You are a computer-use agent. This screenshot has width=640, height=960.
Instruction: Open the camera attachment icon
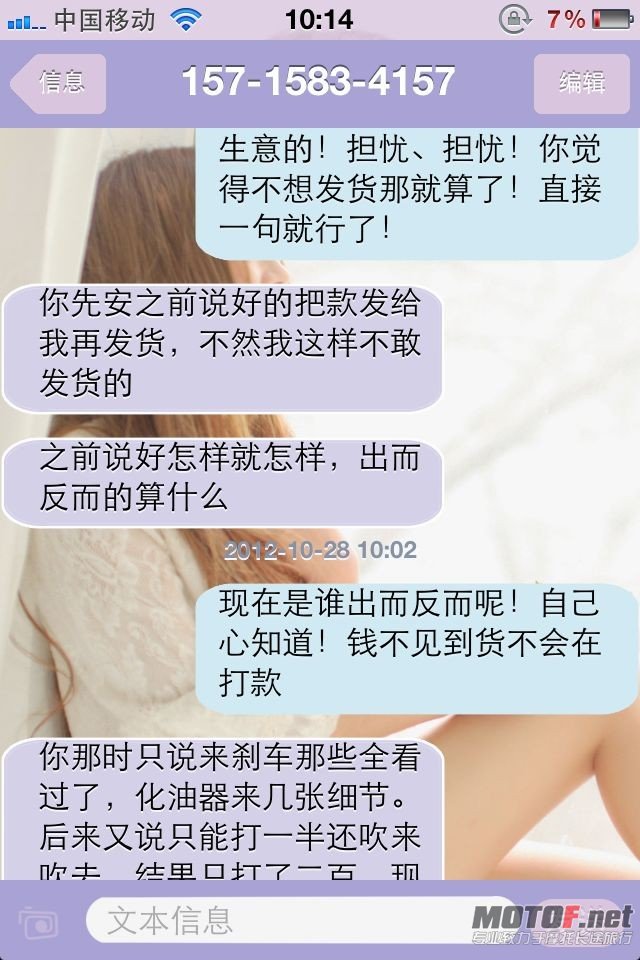[x=37, y=921]
